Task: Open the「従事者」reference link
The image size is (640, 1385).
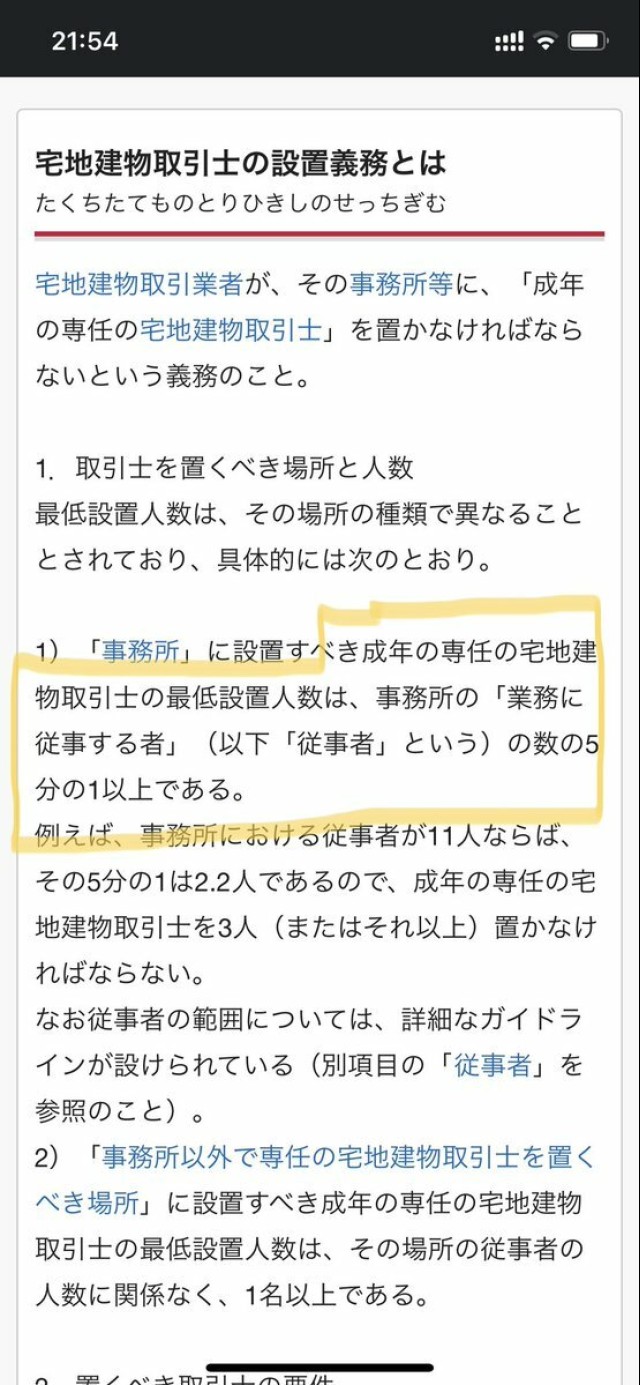Action: tap(492, 1066)
